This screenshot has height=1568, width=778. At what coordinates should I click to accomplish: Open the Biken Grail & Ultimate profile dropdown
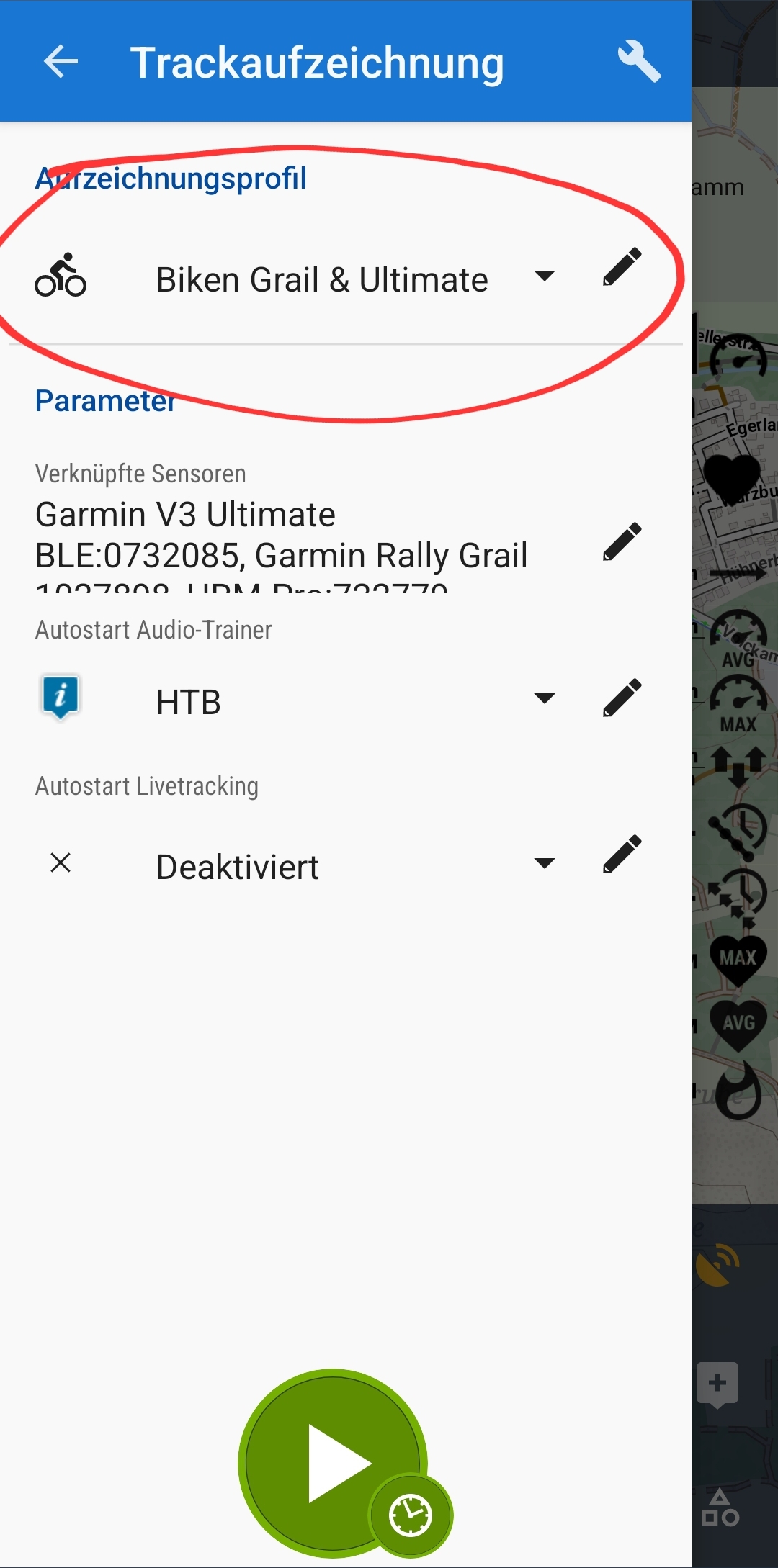(544, 276)
